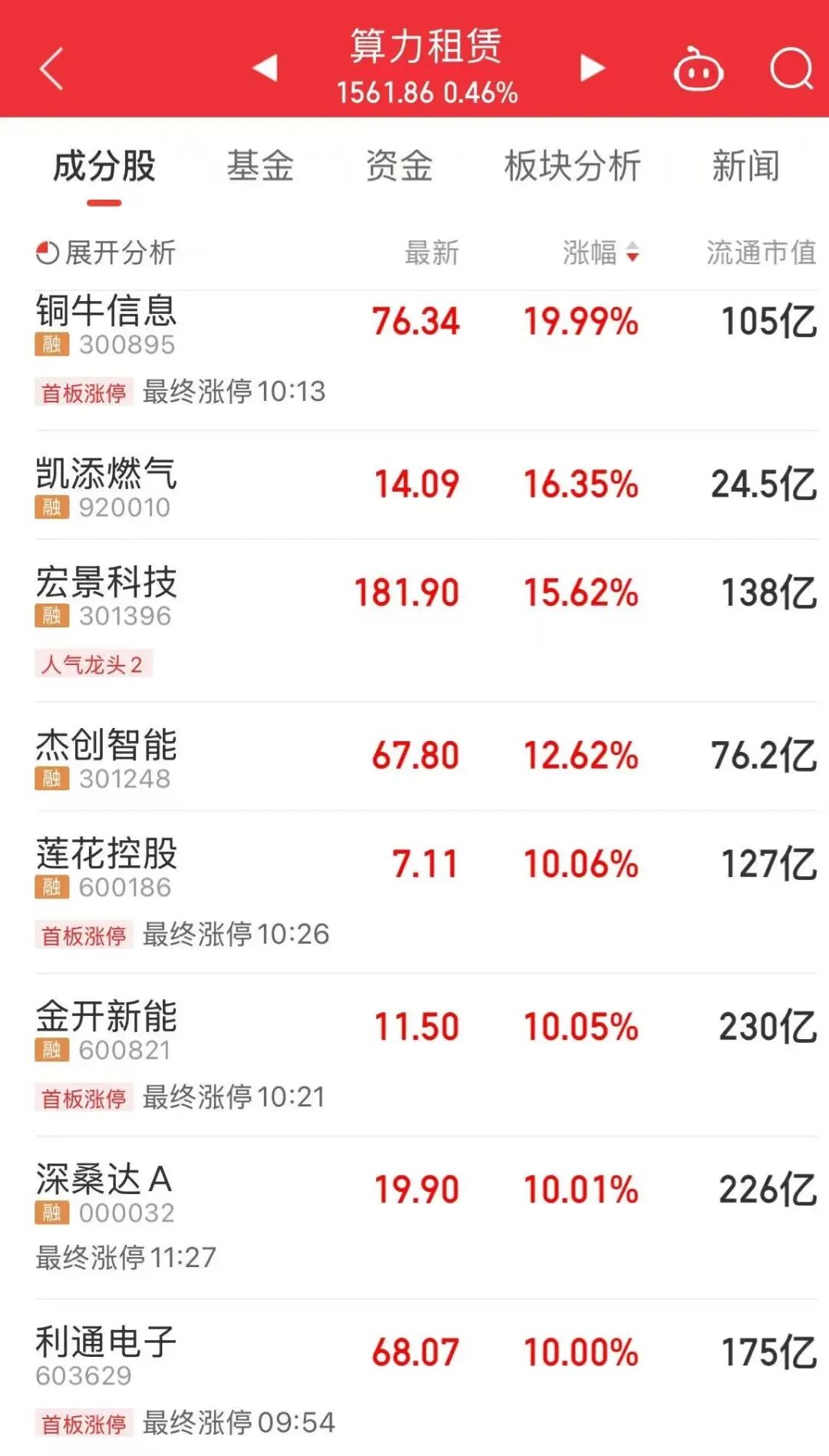Click the pie chart icon beside 展开分析
This screenshot has height=1456, width=829.
pyautogui.click(x=48, y=252)
